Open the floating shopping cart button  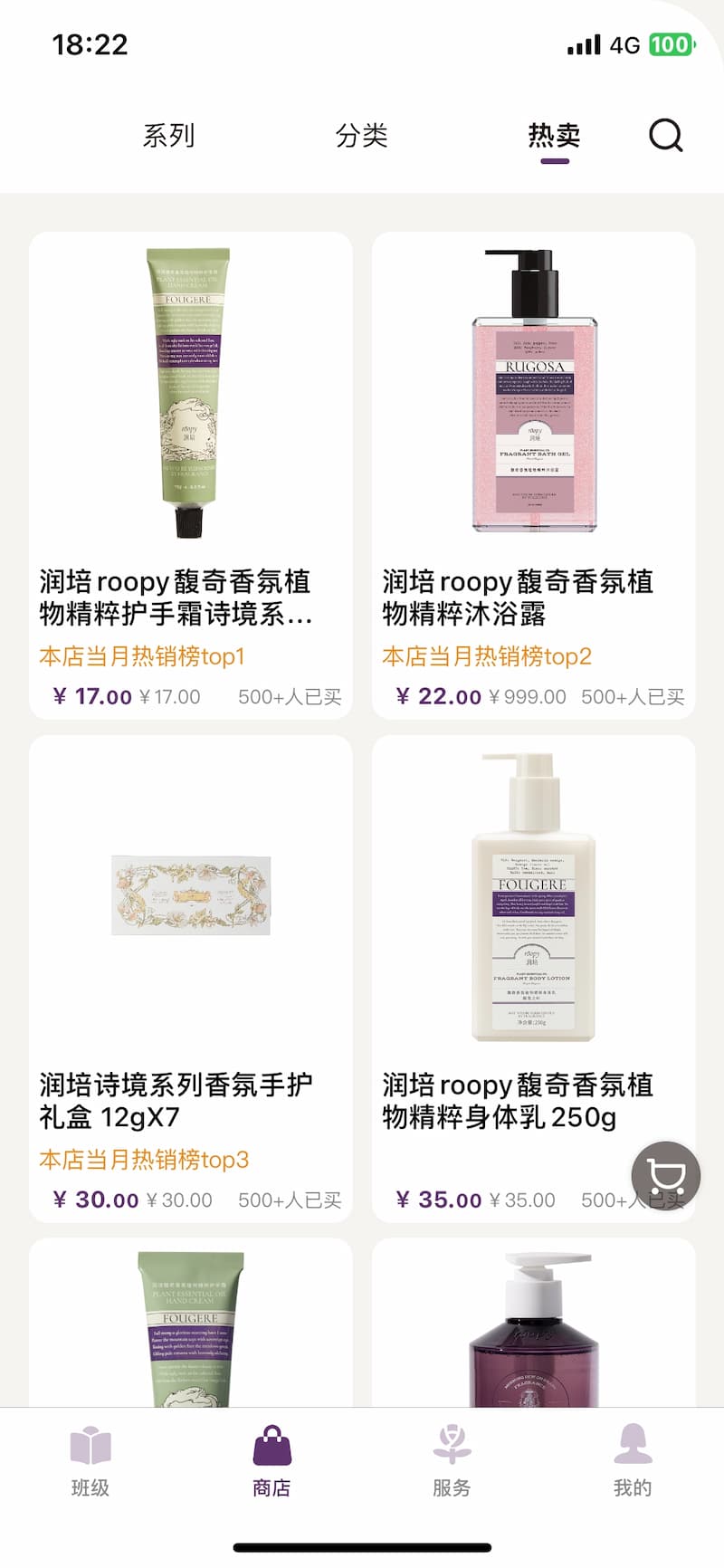666,1176
